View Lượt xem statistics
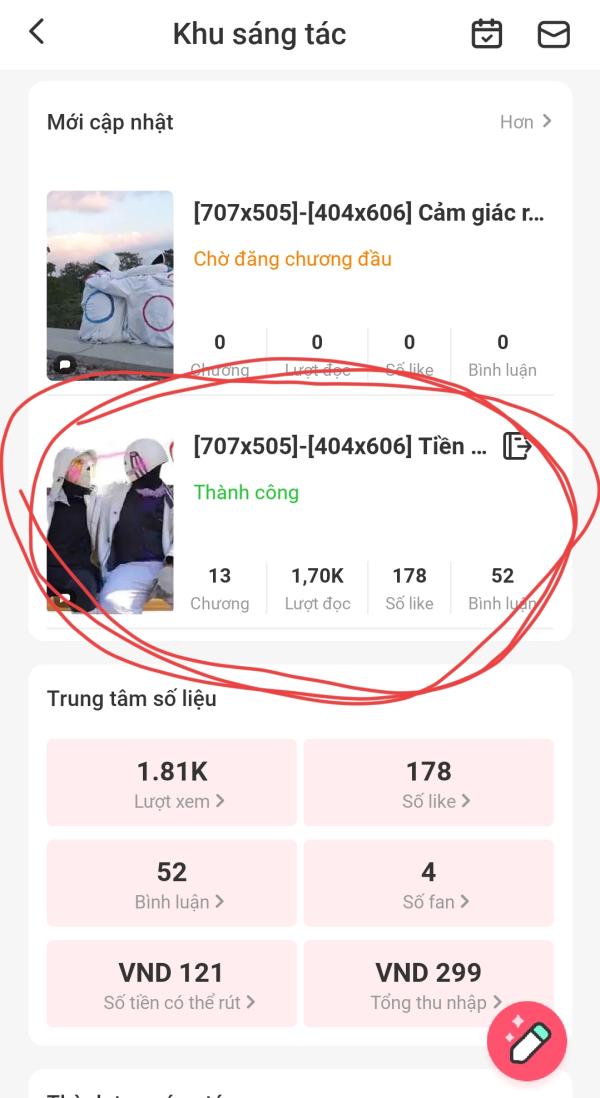This screenshot has height=1098, width=600. point(172,783)
